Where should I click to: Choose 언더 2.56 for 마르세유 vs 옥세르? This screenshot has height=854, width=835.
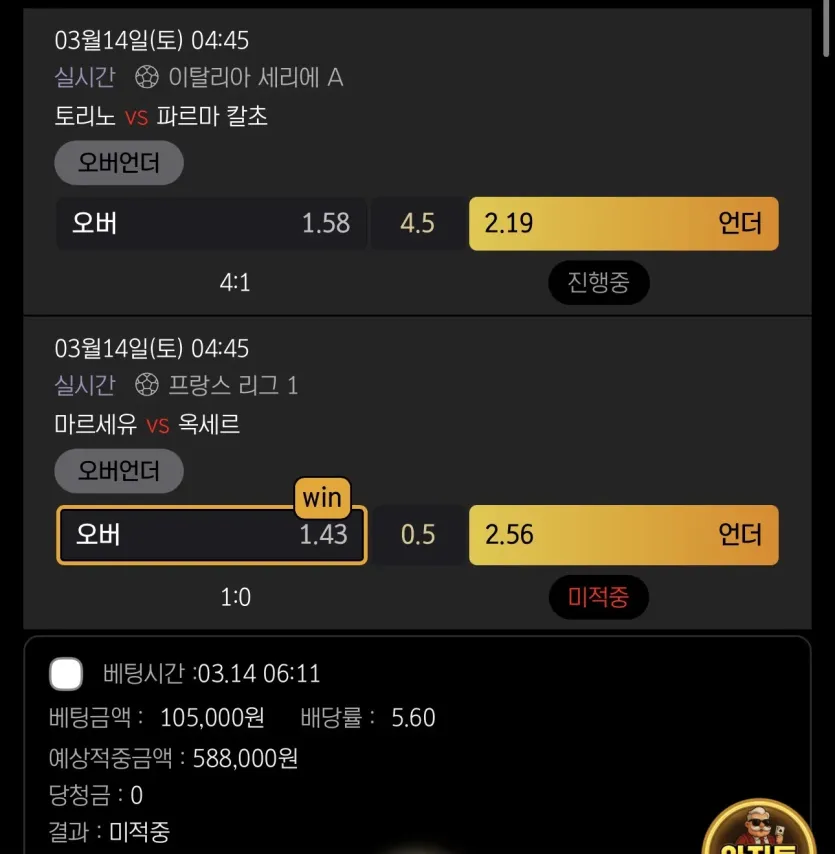[x=624, y=535]
